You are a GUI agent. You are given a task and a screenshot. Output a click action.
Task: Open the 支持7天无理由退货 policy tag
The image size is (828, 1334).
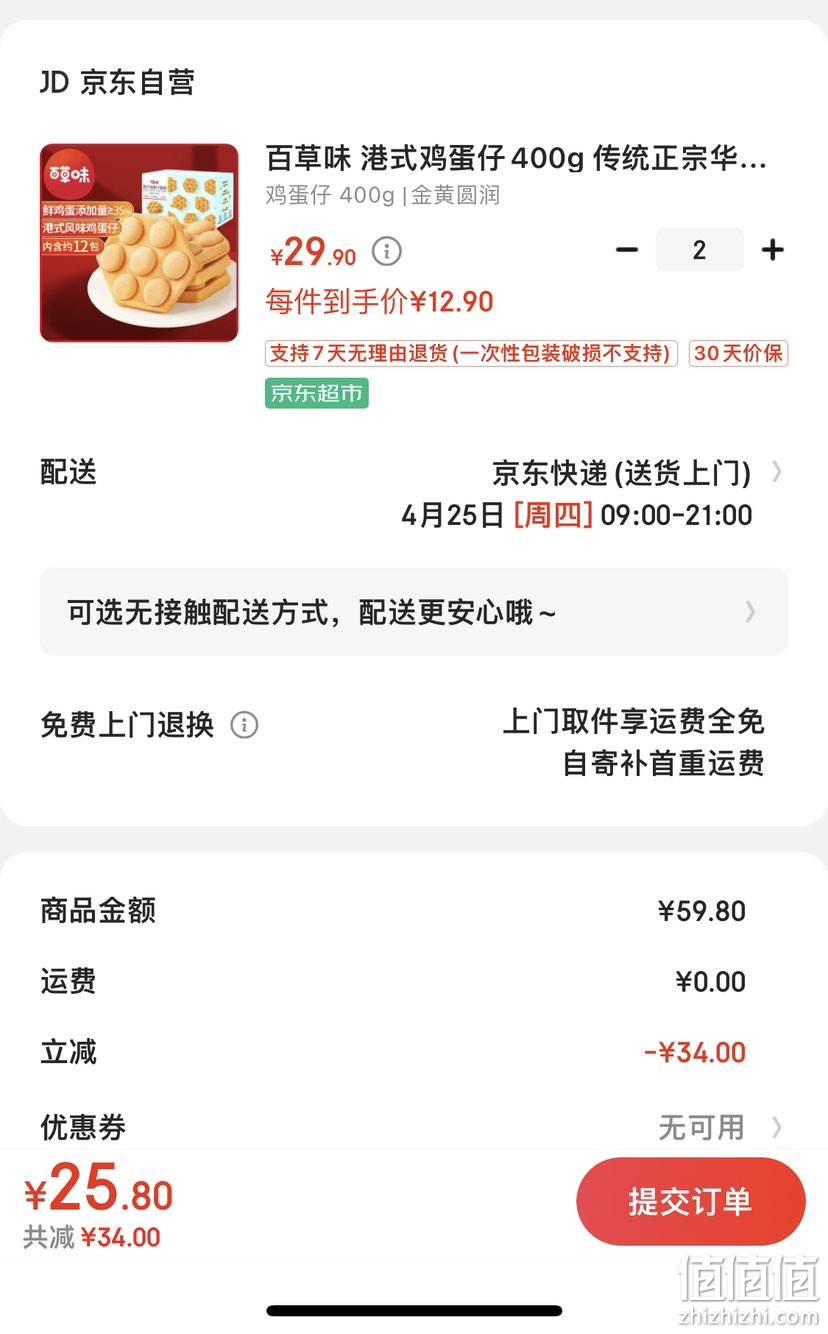[471, 353]
